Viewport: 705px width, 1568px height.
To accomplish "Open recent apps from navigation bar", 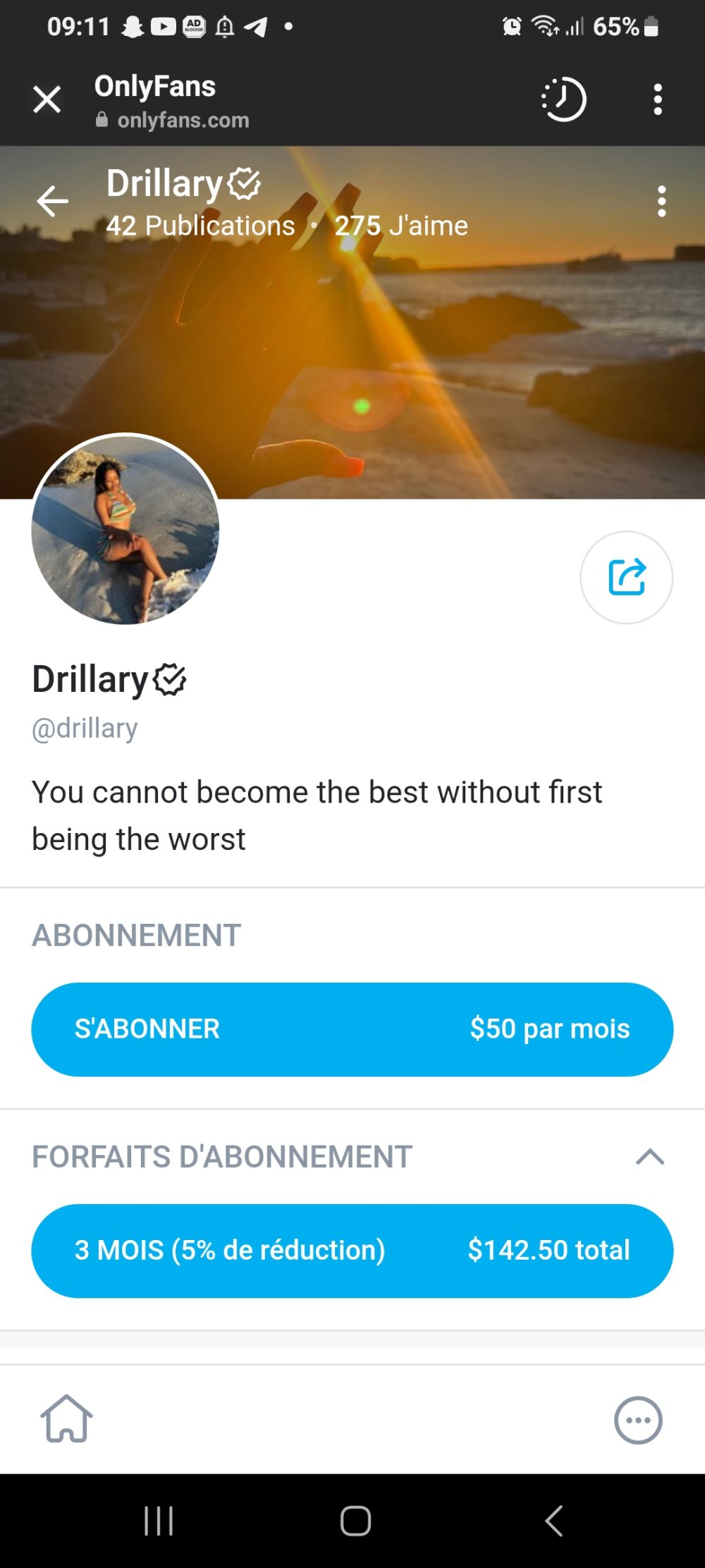I will 159,1521.
